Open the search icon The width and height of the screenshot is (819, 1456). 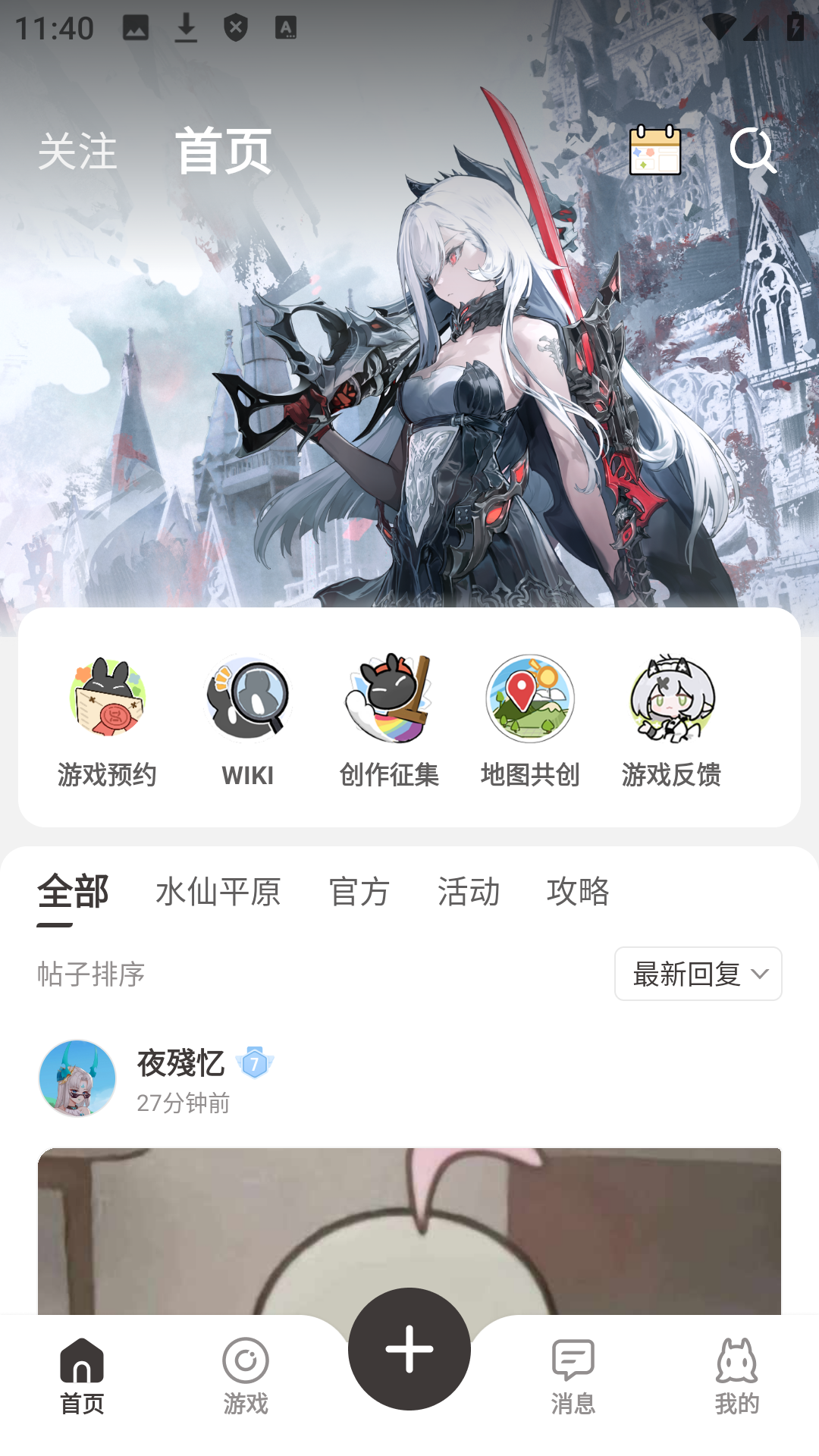pos(752,150)
